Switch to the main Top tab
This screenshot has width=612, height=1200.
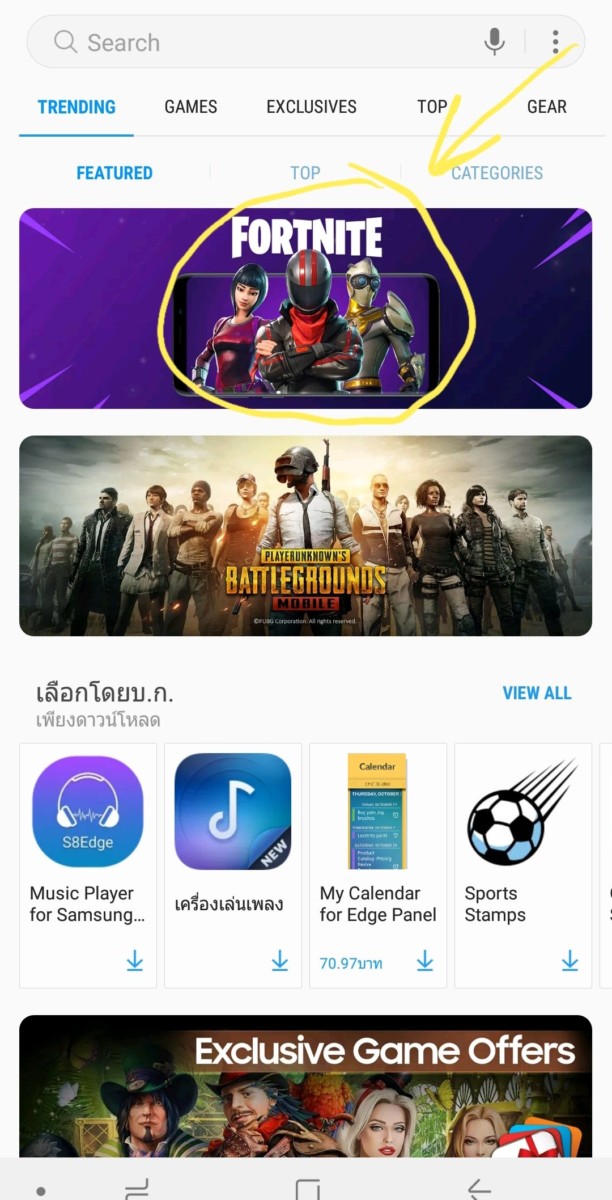432,107
